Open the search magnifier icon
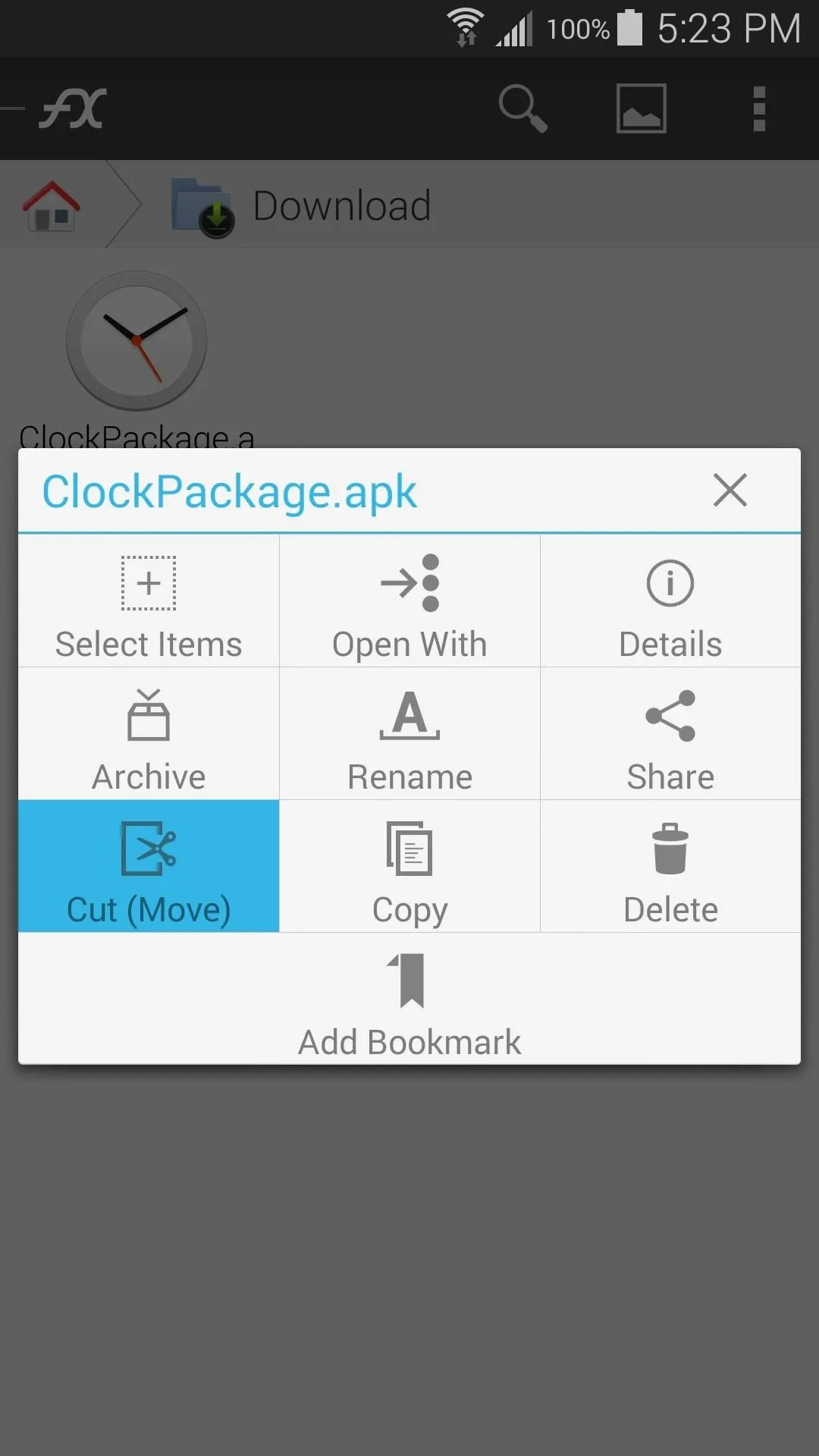819x1456 pixels. [x=522, y=108]
